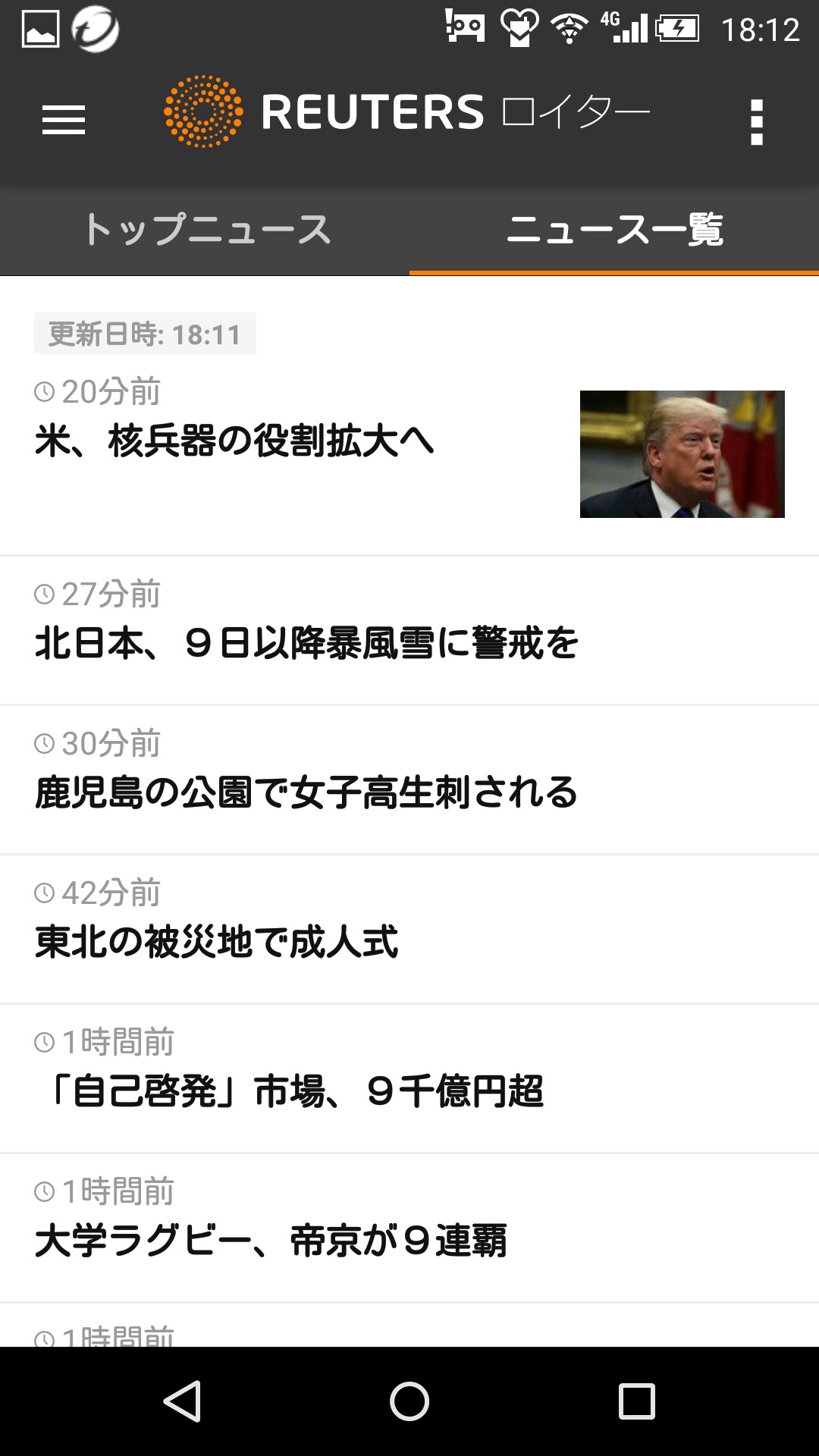View 東北の被災地で成人式 news item
This screenshot has width=819, height=1456.
click(217, 942)
